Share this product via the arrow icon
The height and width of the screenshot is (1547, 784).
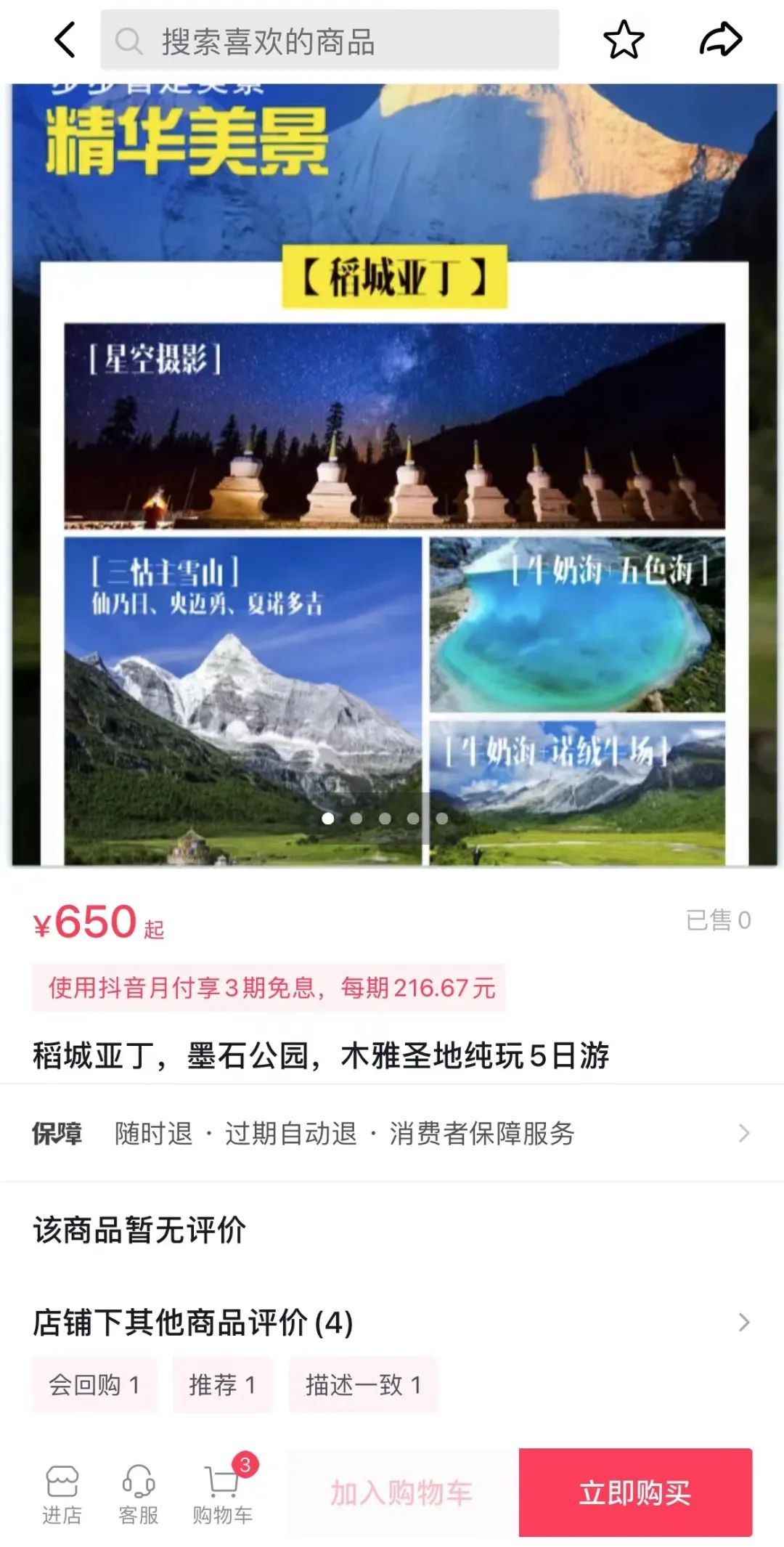pyautogui.click(x=720, y=39)
